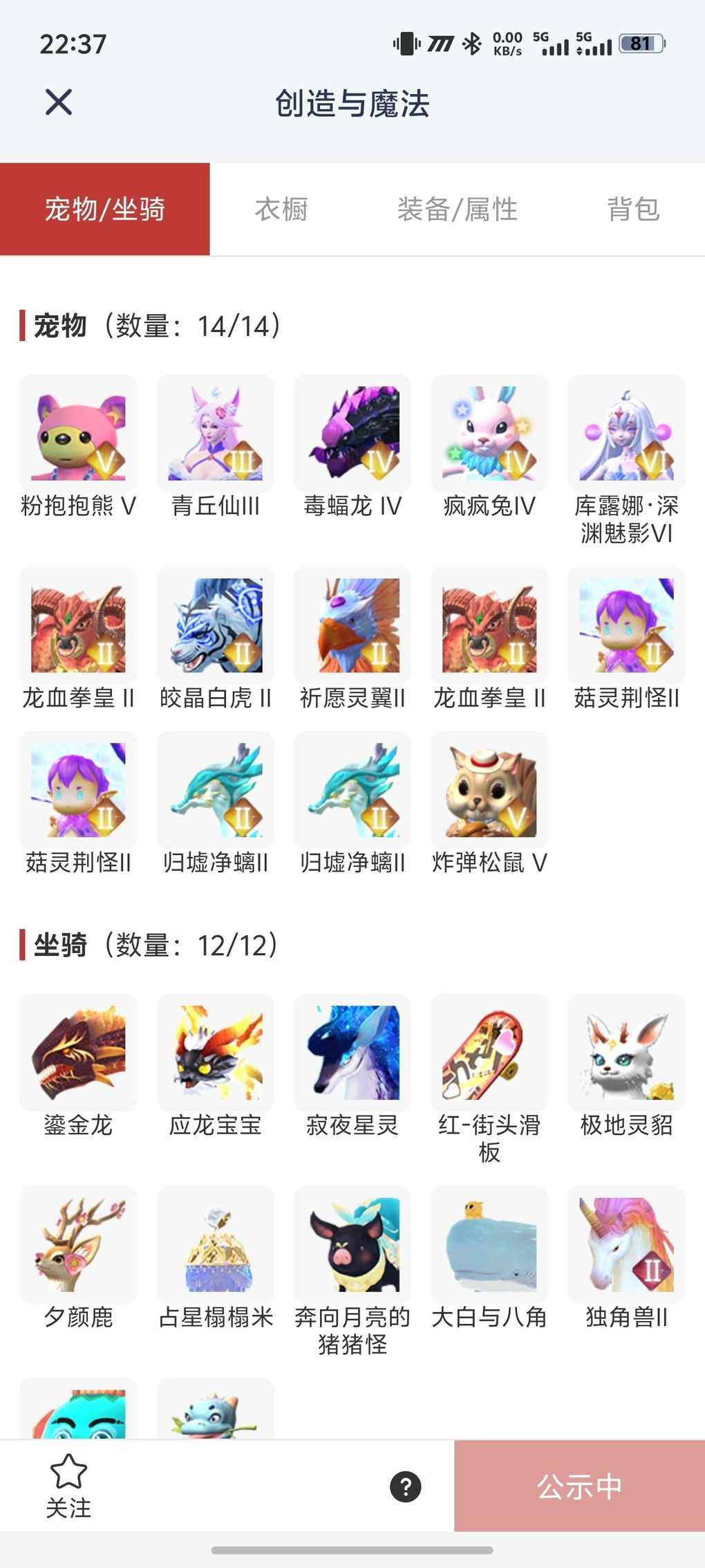The height and width of the screenshot is (1568, 705).
Task: Tap the 公示中 button
Action: pos(579,1486)
